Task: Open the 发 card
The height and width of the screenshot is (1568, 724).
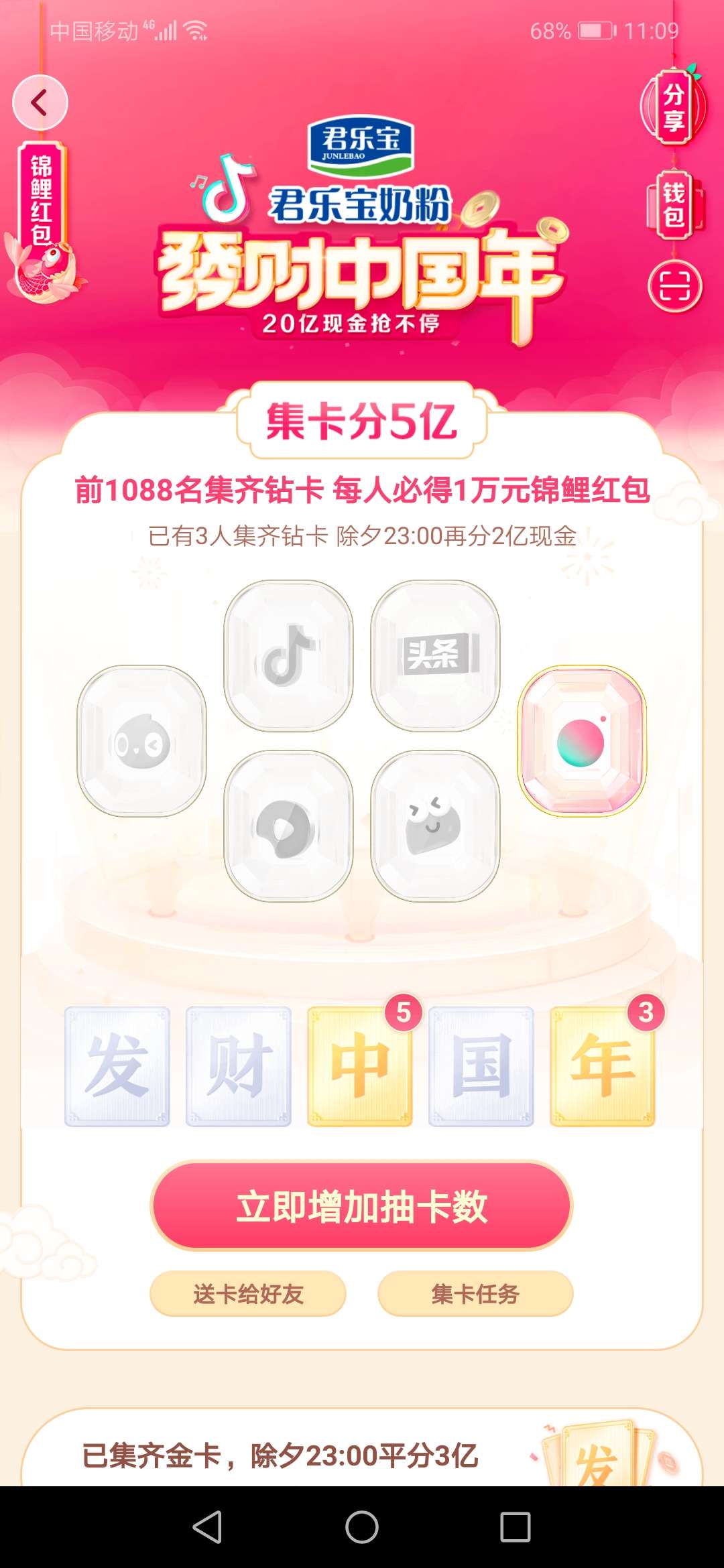Action: coord(117,1066)
